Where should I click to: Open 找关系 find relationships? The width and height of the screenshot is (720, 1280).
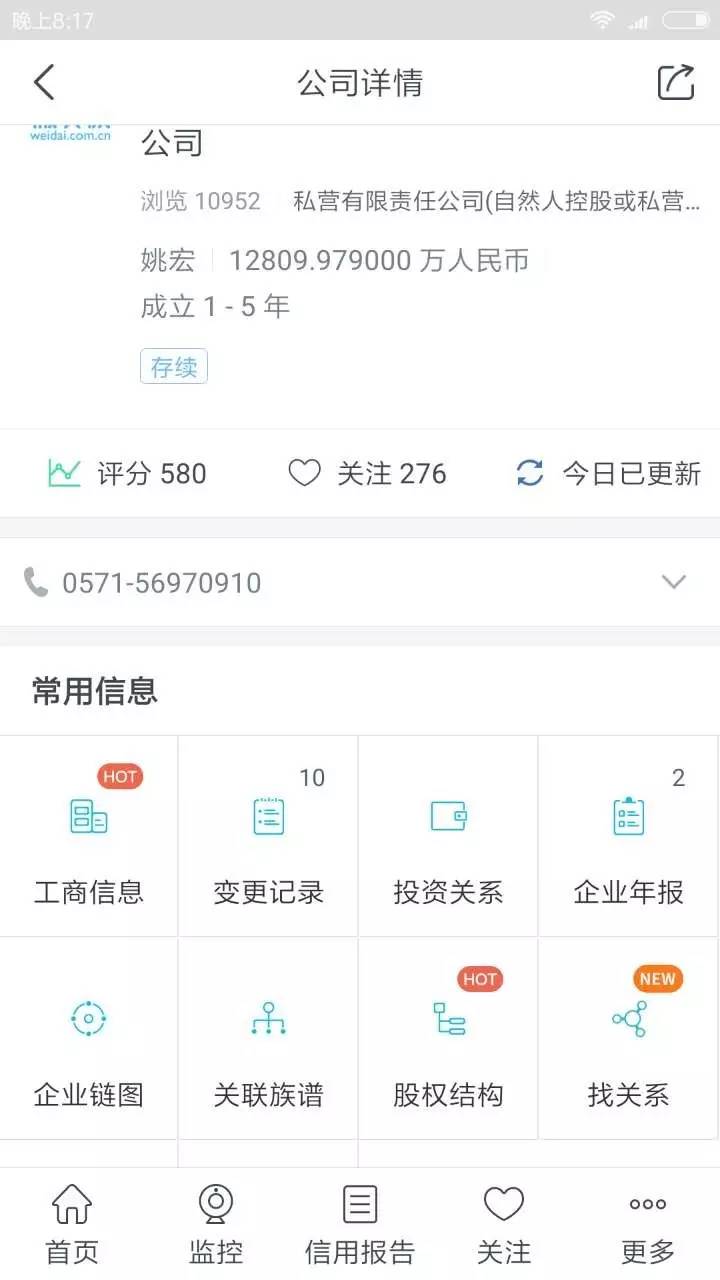(x=628, y=1040)
